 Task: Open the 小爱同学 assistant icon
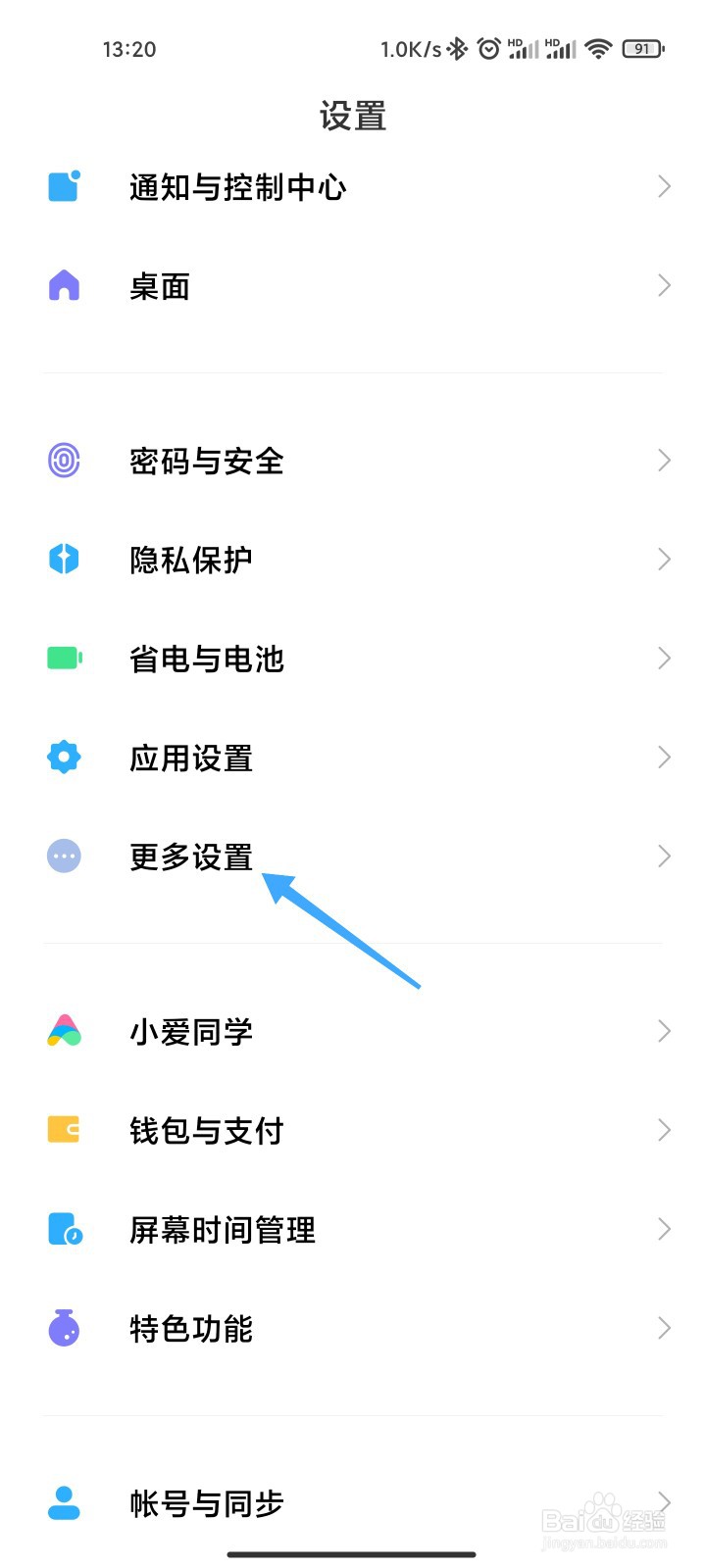63,1031
